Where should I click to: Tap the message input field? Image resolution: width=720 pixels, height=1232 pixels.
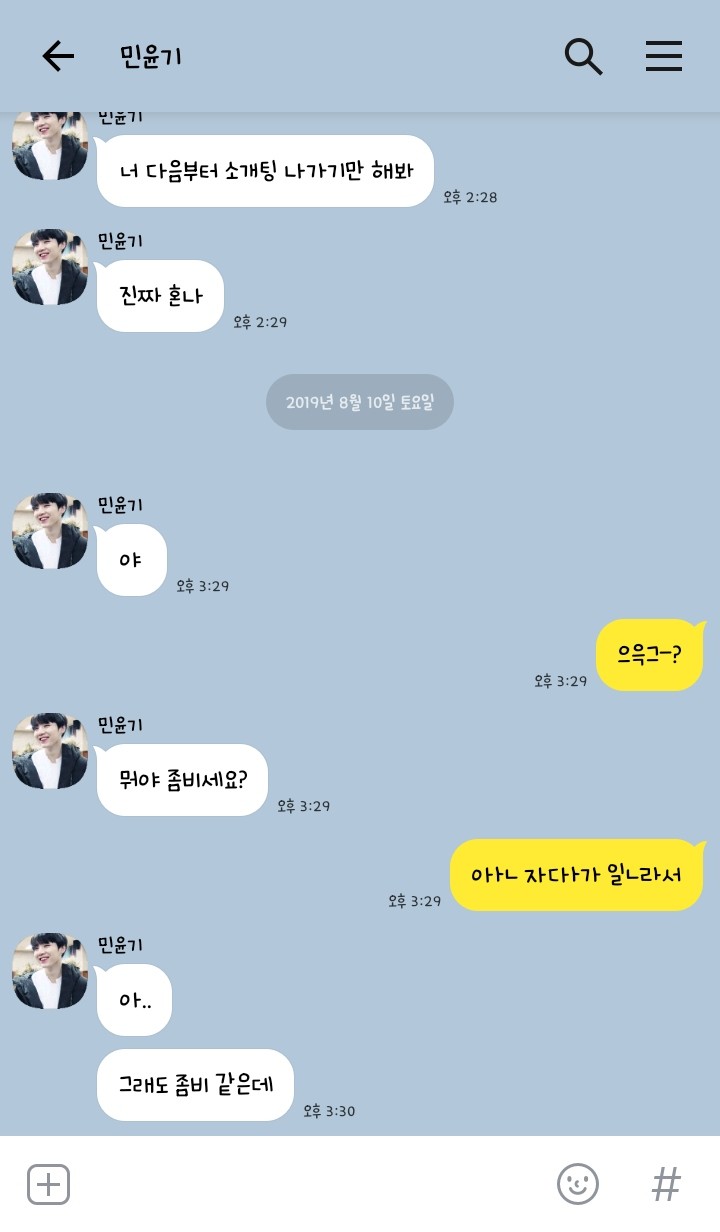coord(312,1185)
